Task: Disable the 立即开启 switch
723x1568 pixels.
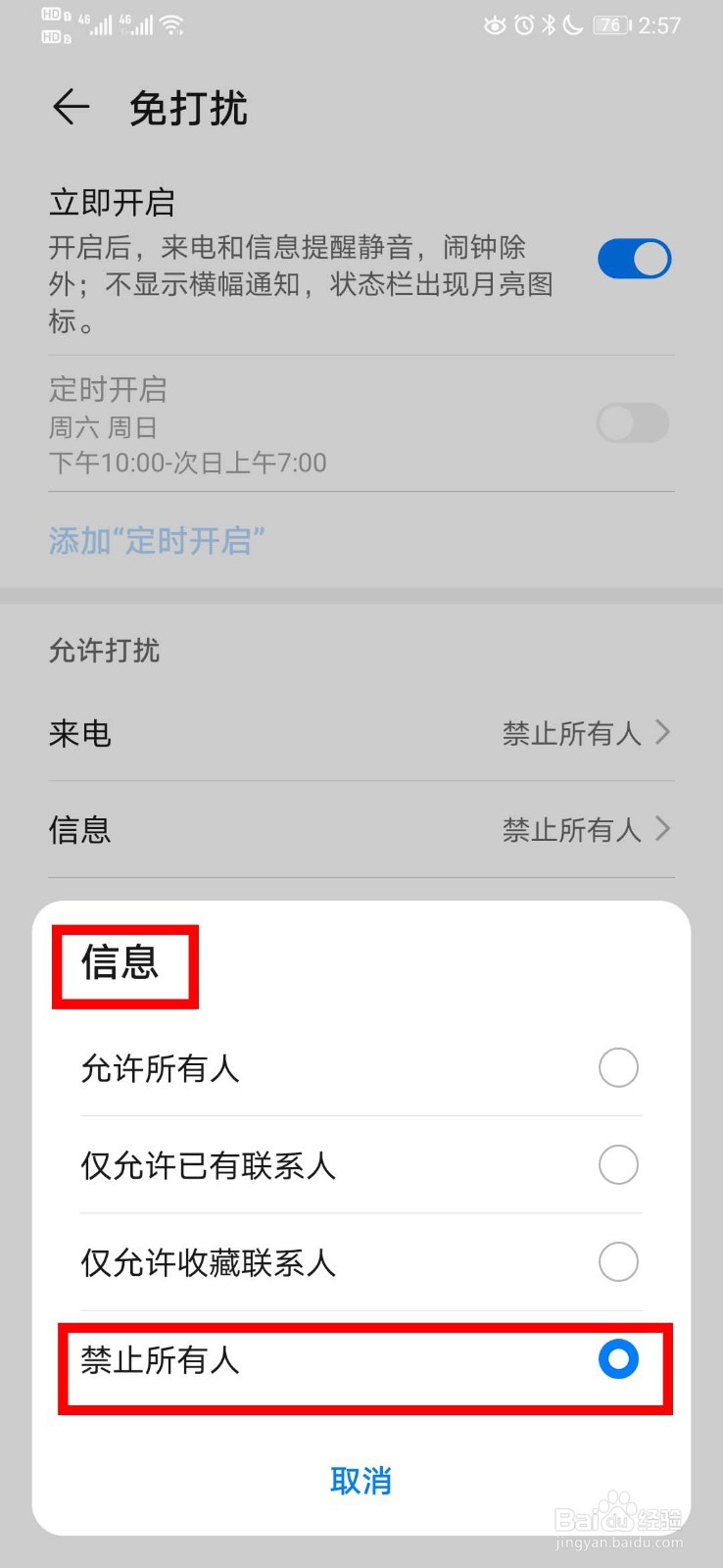Action: [634, 258]
